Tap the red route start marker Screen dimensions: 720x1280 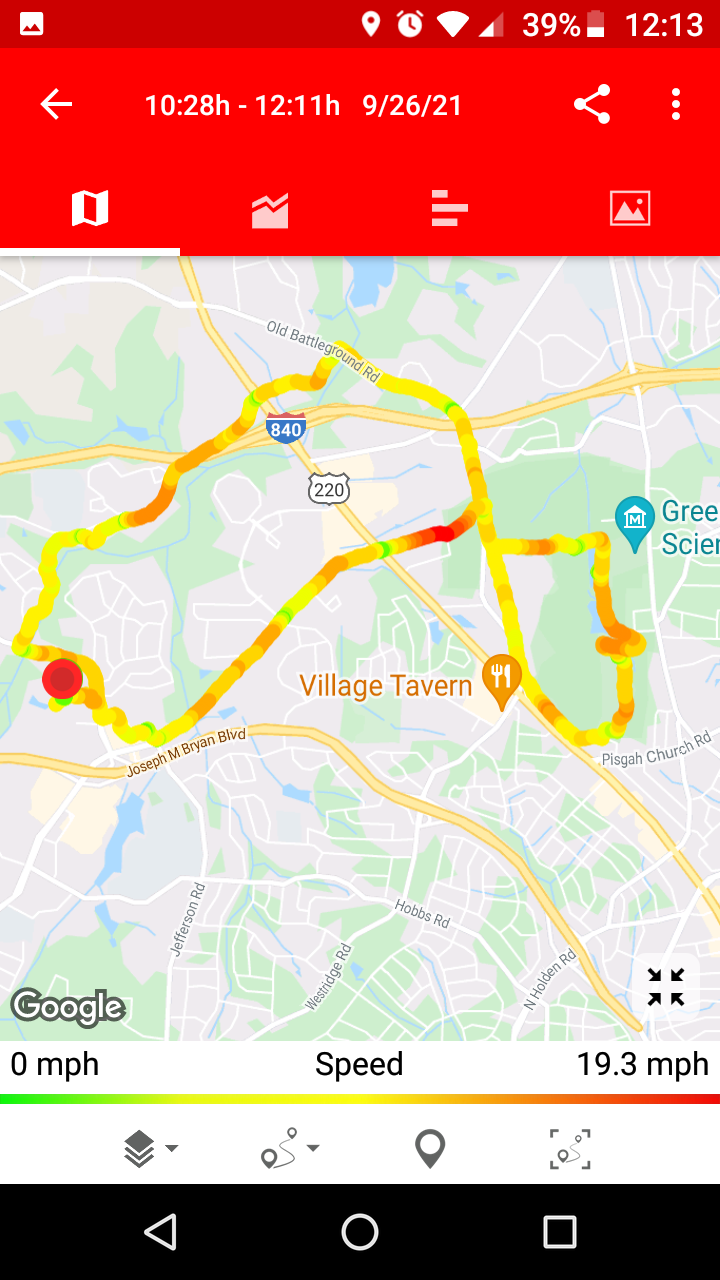(x=63, y=680)
